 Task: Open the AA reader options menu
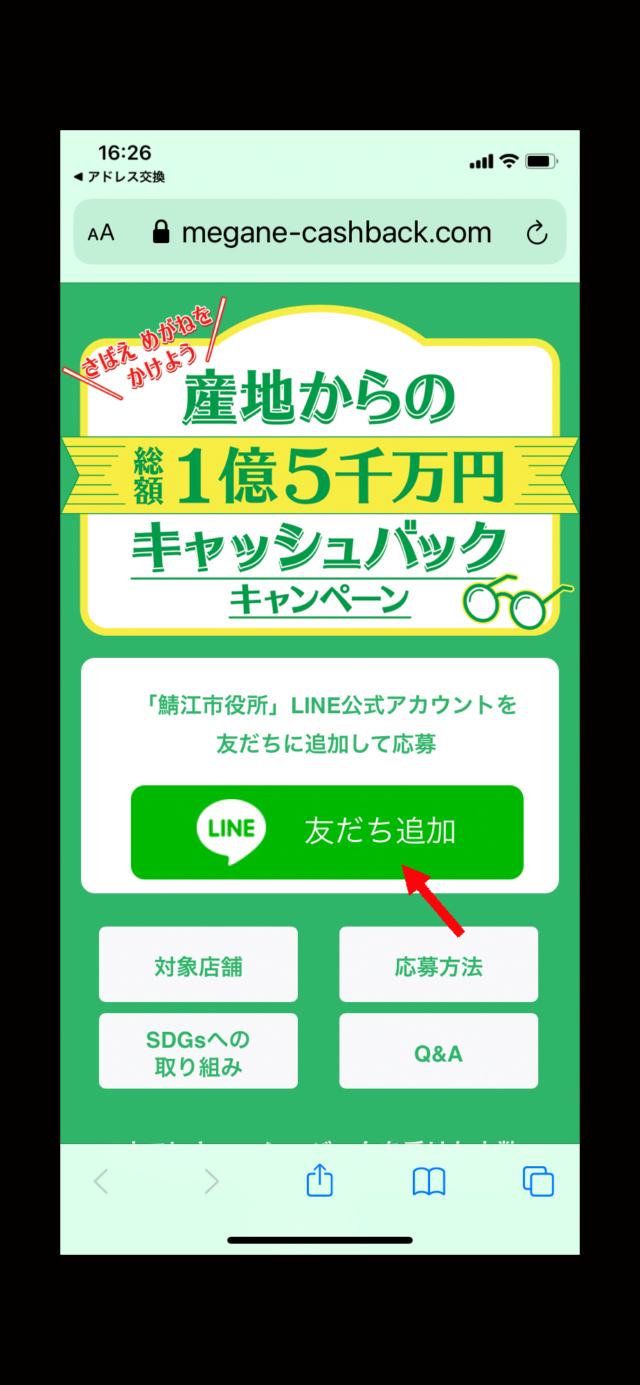[x=101, y=233]
